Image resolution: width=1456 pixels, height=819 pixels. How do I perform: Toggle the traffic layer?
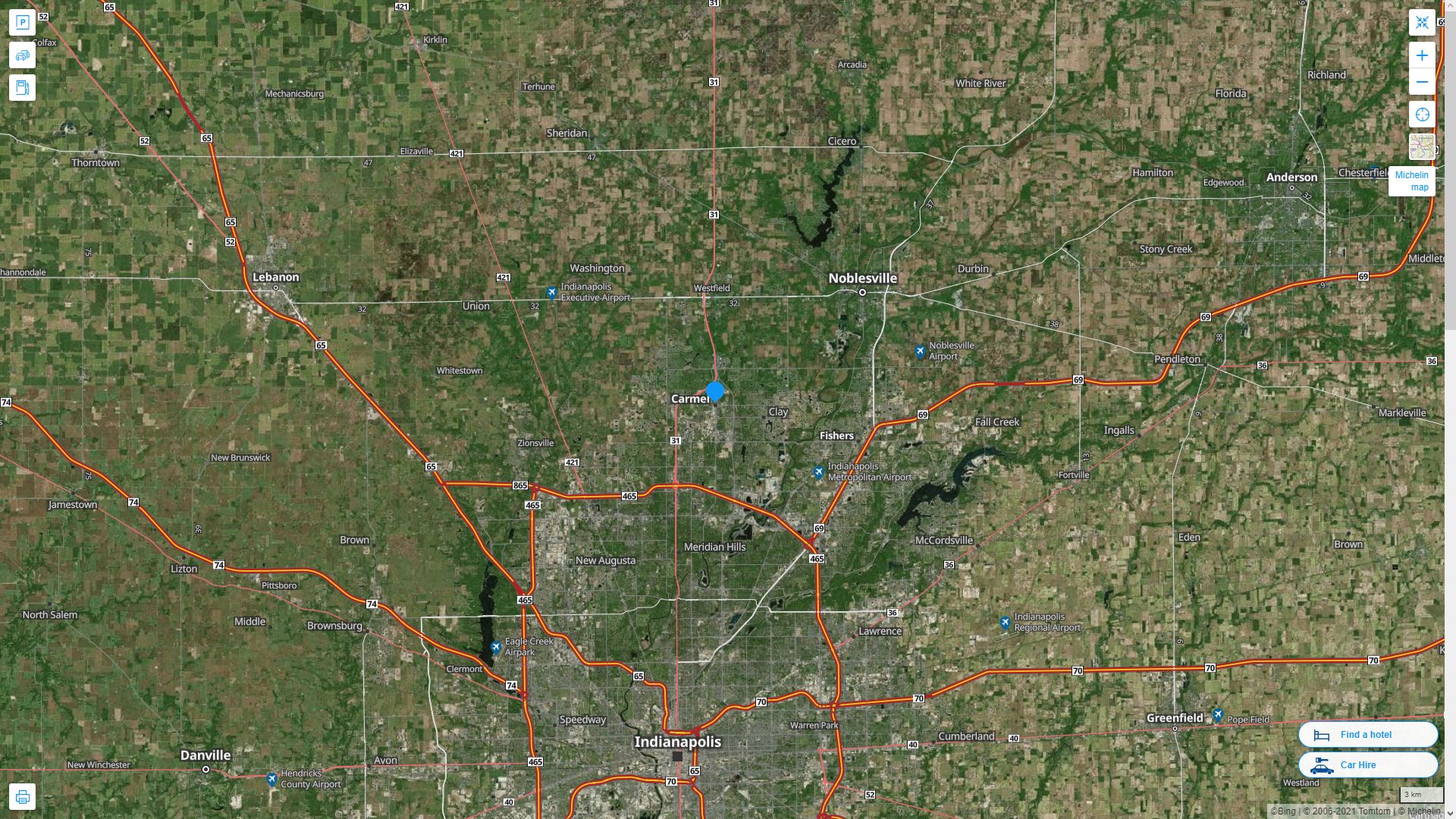click(x=22, y=55)
